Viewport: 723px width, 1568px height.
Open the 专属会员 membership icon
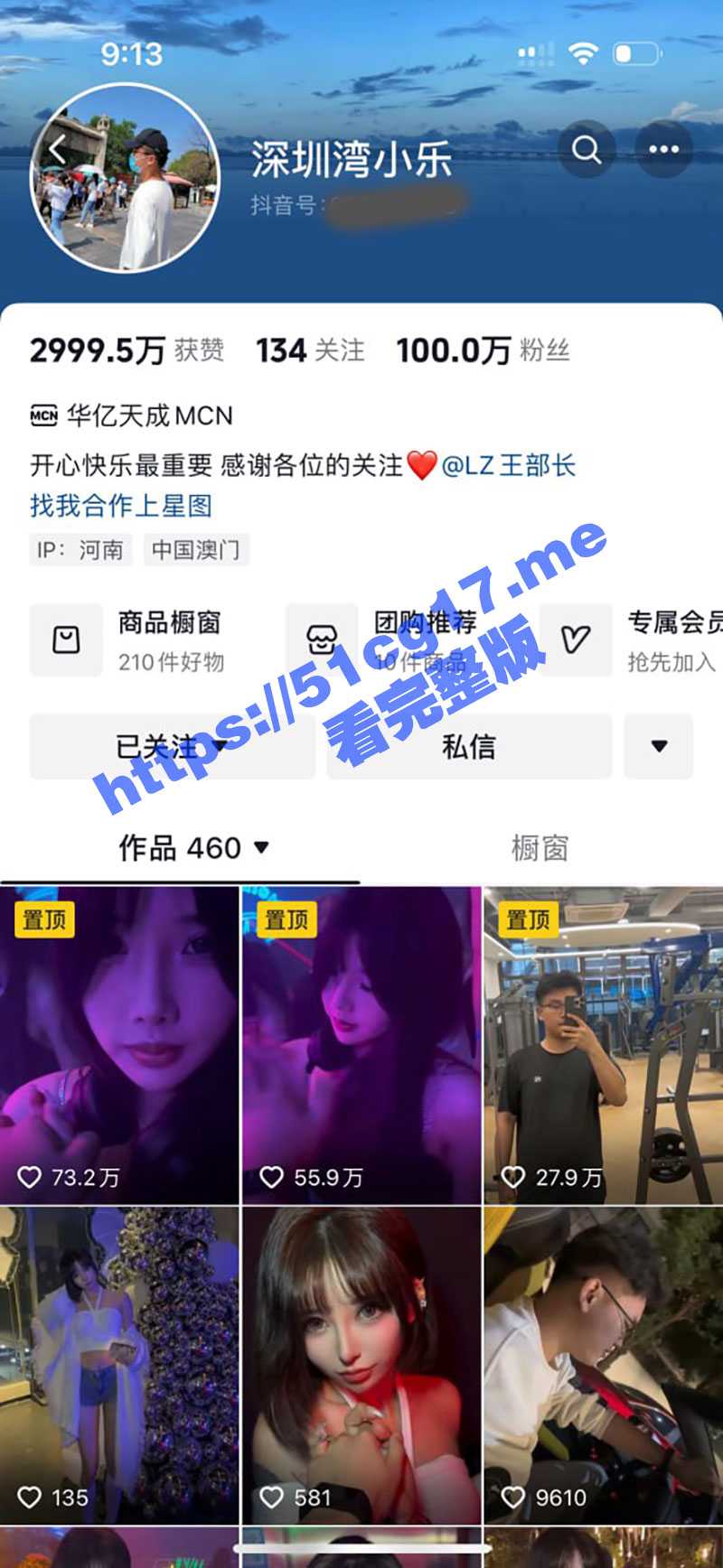coord(575,639)
